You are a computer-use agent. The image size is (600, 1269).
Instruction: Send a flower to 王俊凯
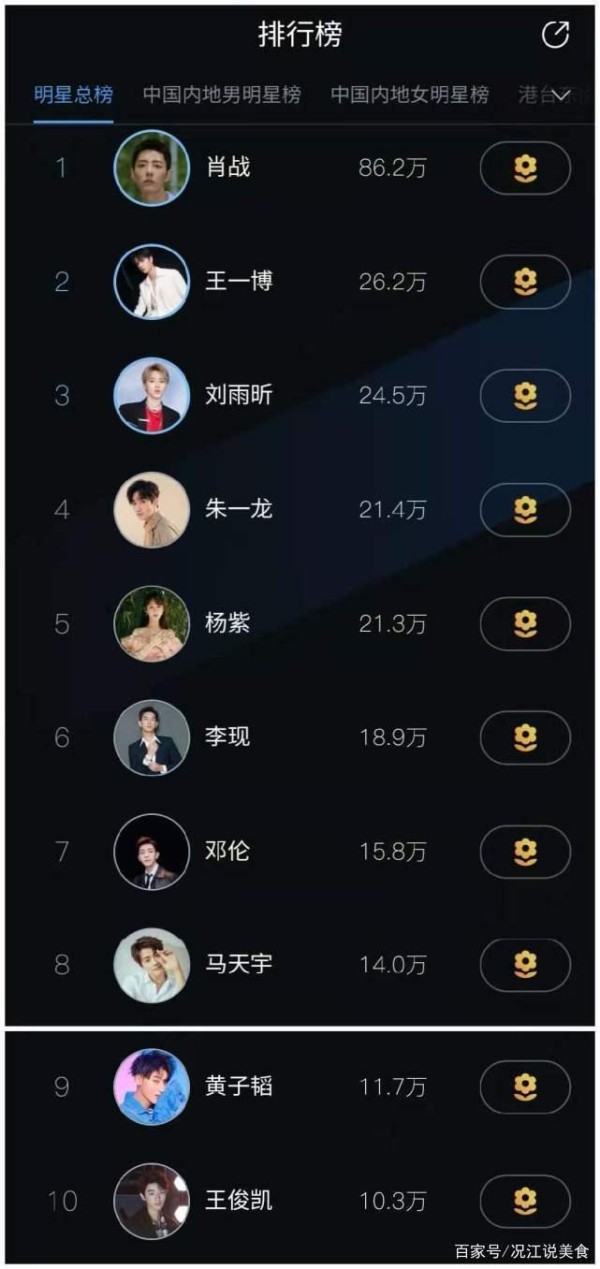[x=525, y=1200]
